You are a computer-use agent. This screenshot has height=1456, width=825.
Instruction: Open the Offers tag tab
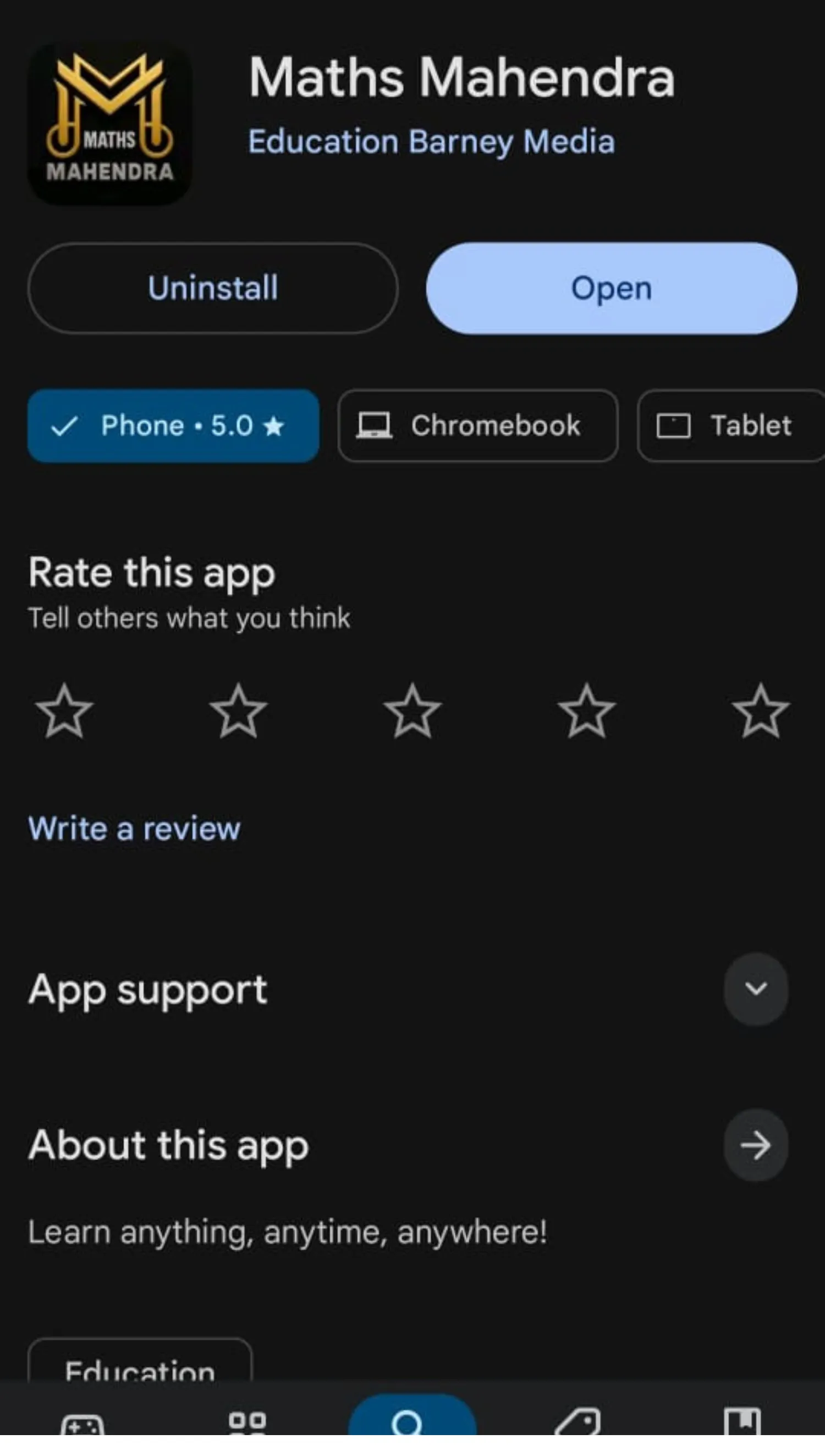(x=577, y=1421)
